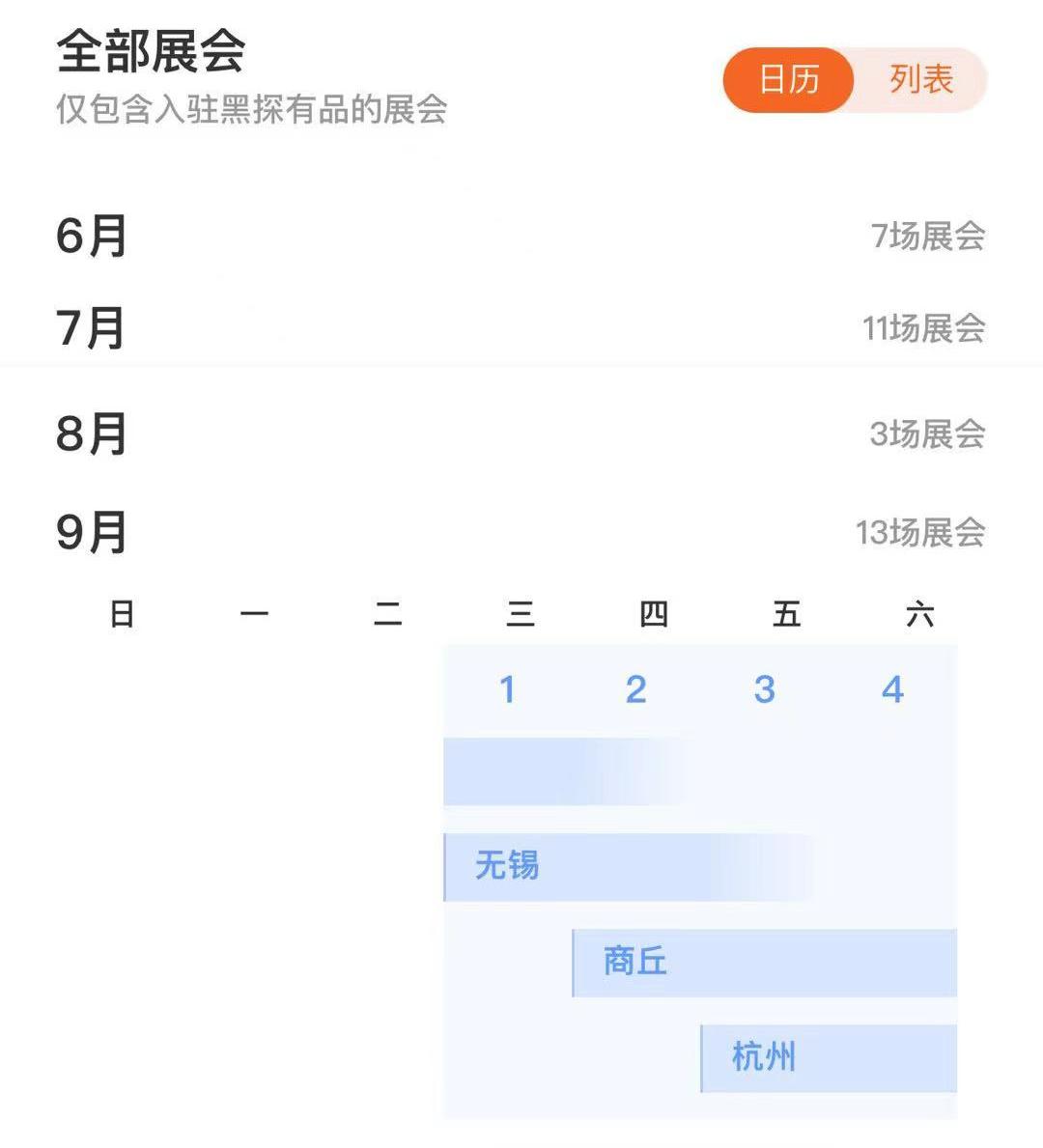Select date 2 in the calendar
The image size is (1043, 1148).
[635, 690]
